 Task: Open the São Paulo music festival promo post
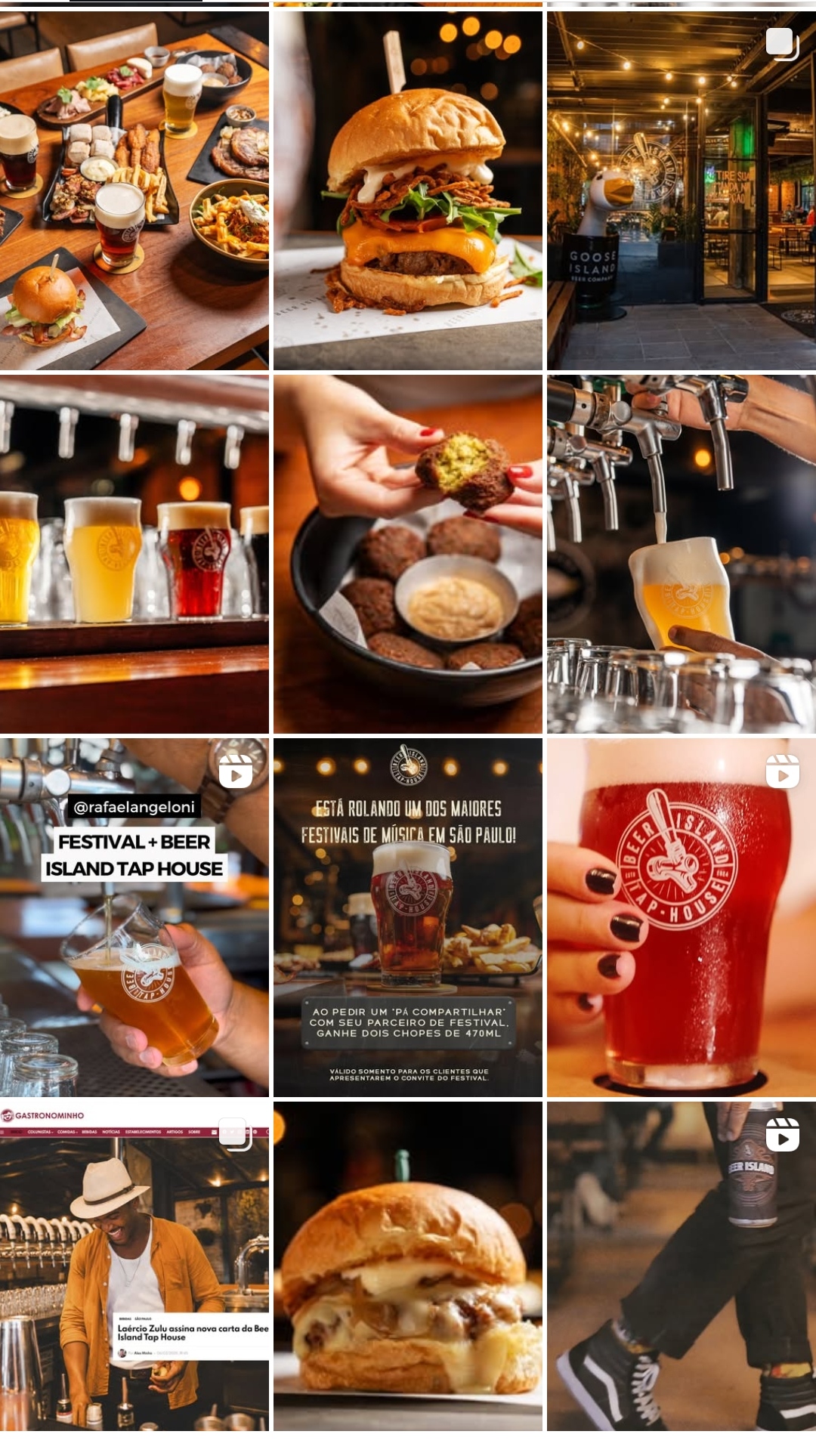408,917
